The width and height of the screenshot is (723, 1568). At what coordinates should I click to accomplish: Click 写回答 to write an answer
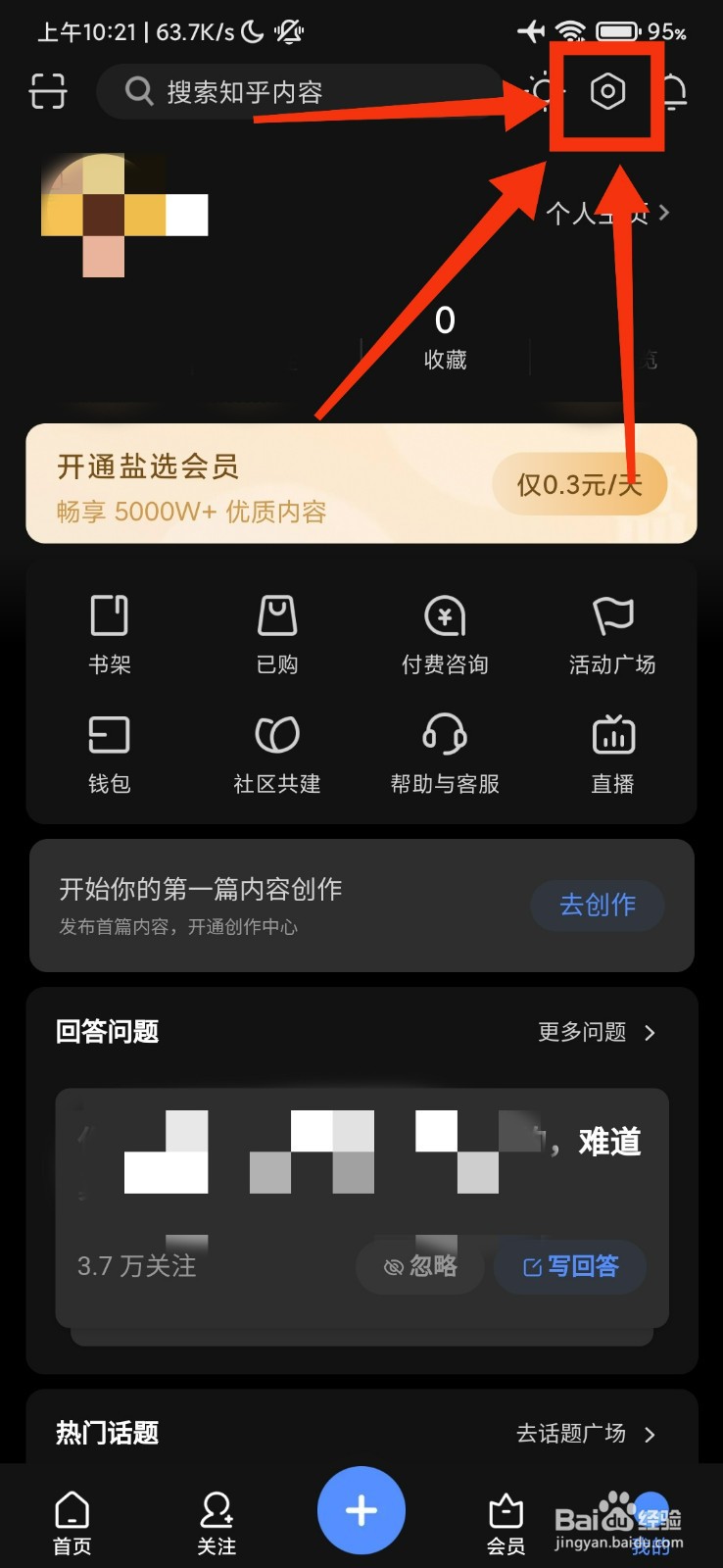(x=569, y=1266)
